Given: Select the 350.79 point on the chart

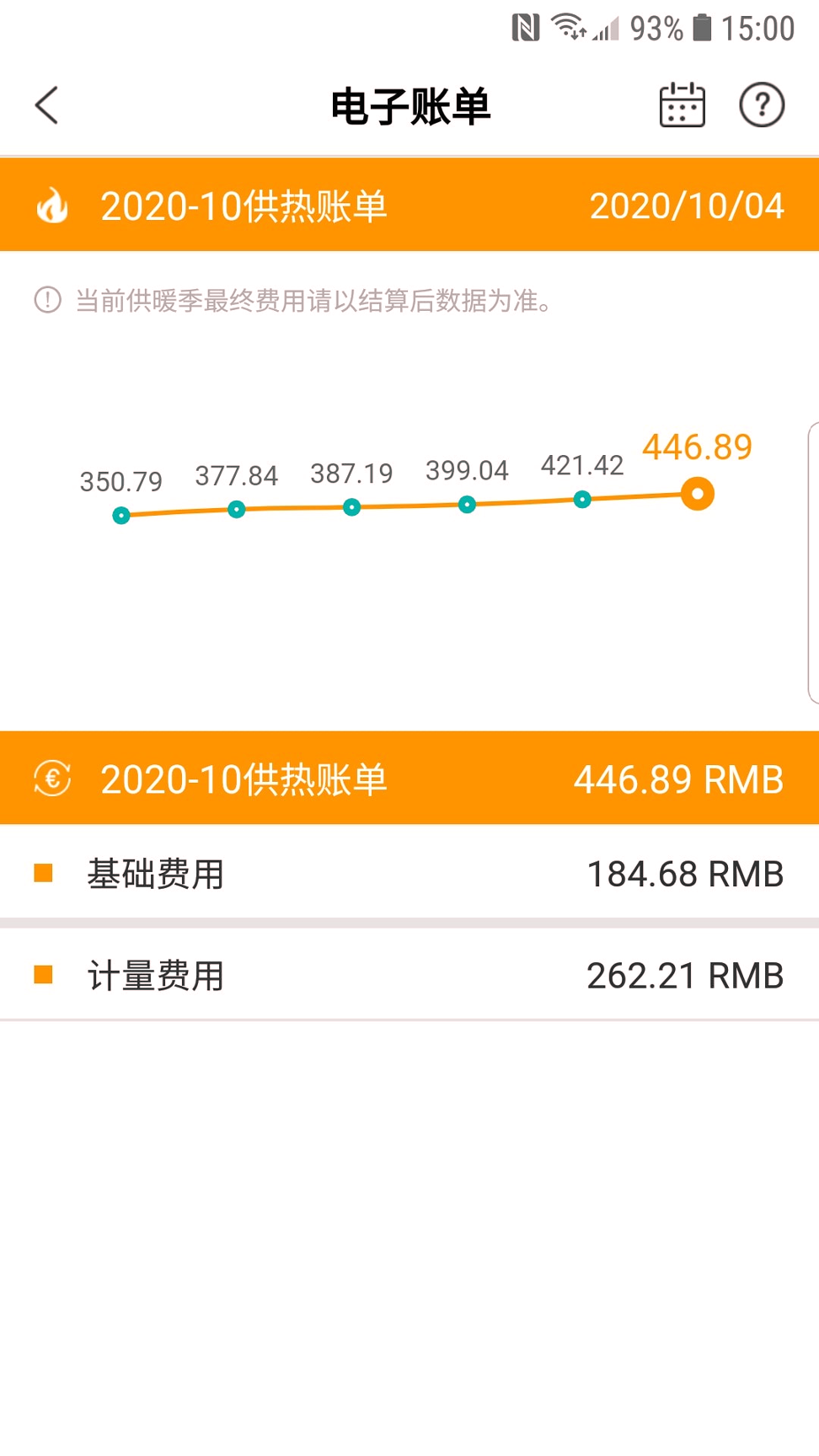Looking at the screenshot, I should pyautogui.click(x=121, y=515).
